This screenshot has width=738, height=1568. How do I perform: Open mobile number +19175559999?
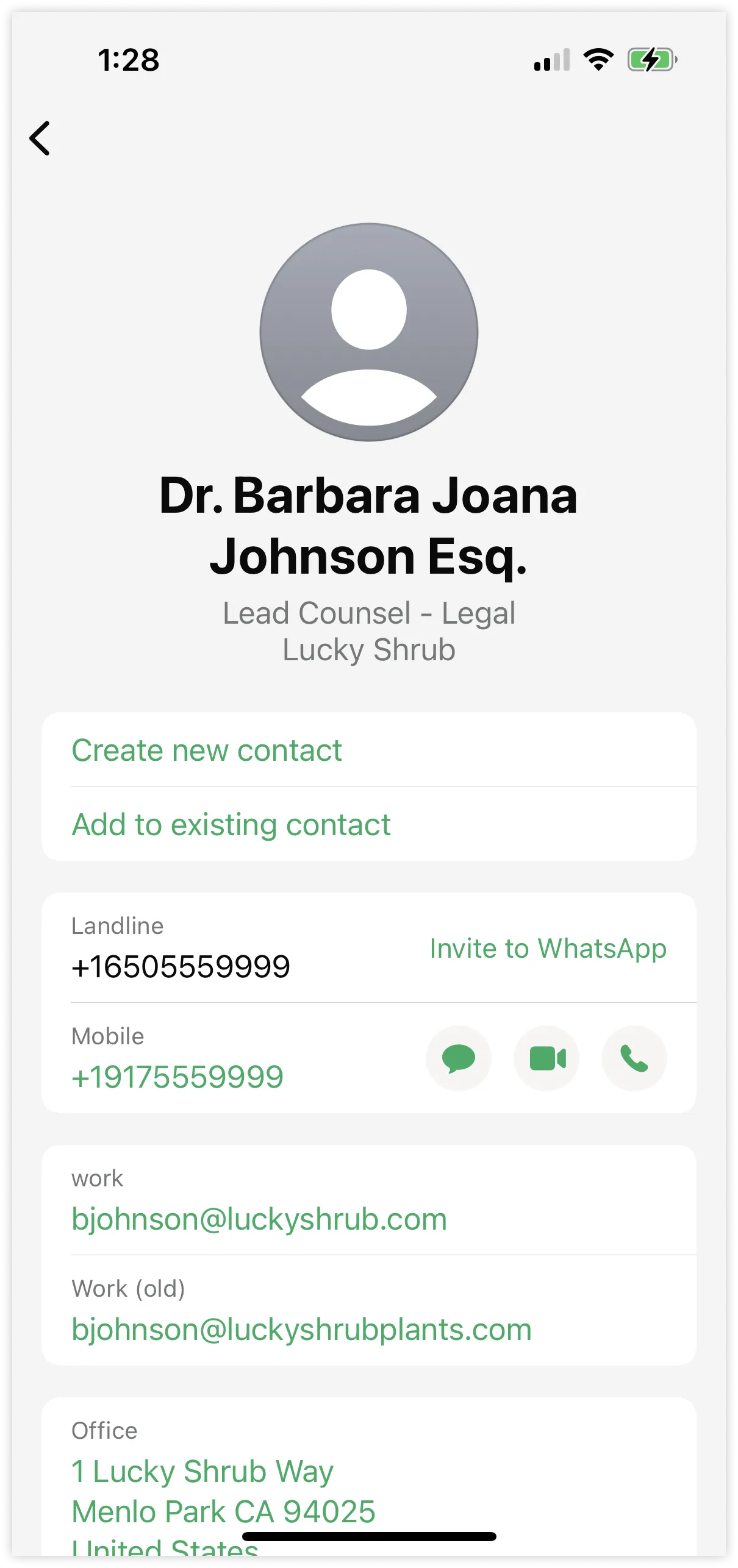tap(177, 1077)
